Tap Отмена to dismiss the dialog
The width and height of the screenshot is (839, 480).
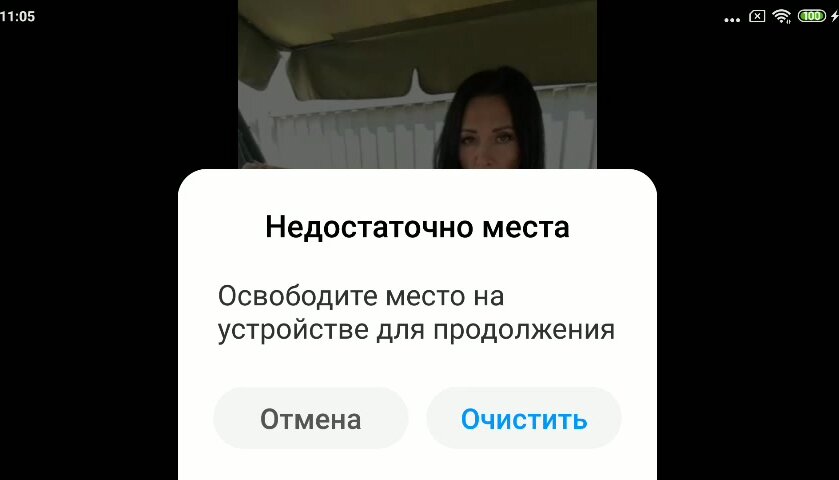tap(311, 419)
